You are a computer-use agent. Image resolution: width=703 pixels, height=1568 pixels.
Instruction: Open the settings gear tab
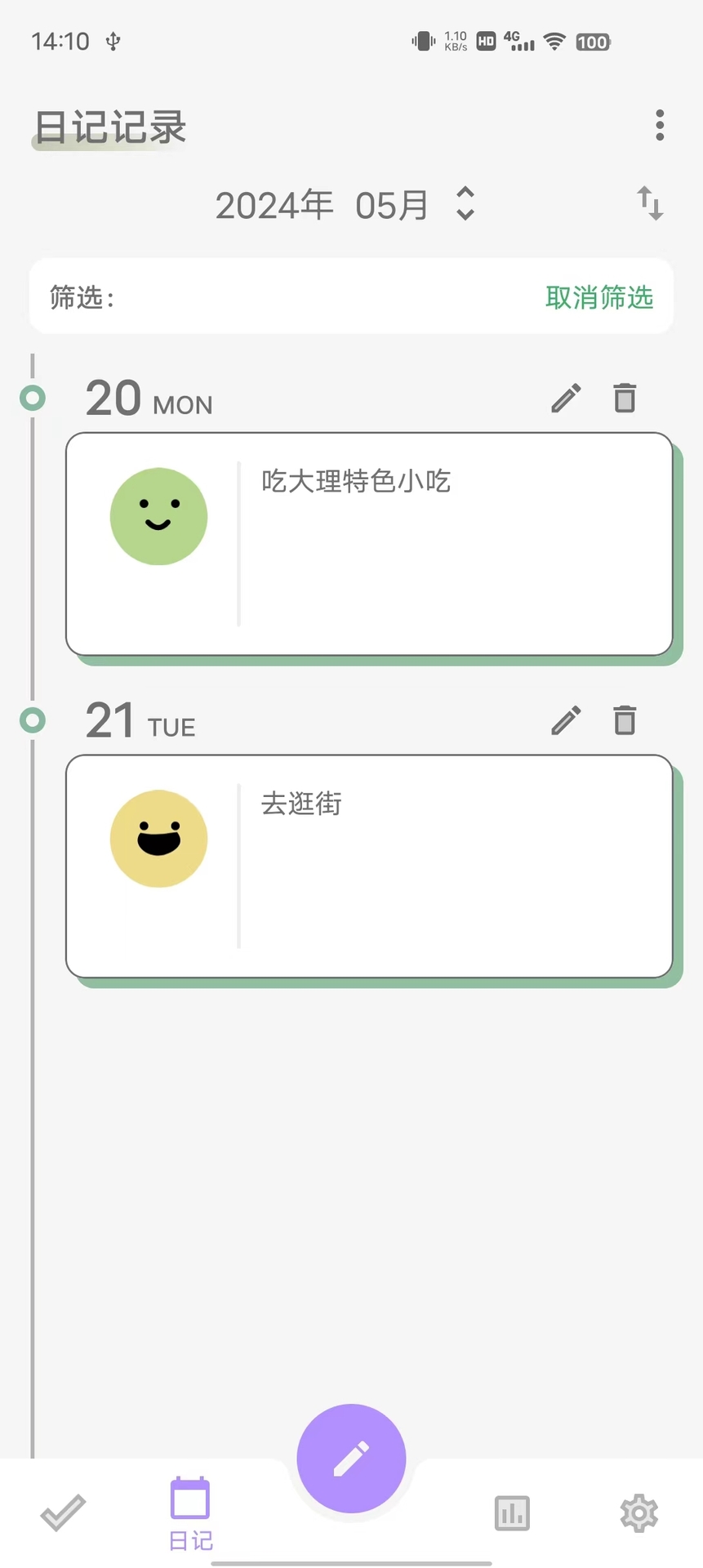[639, 1513]
